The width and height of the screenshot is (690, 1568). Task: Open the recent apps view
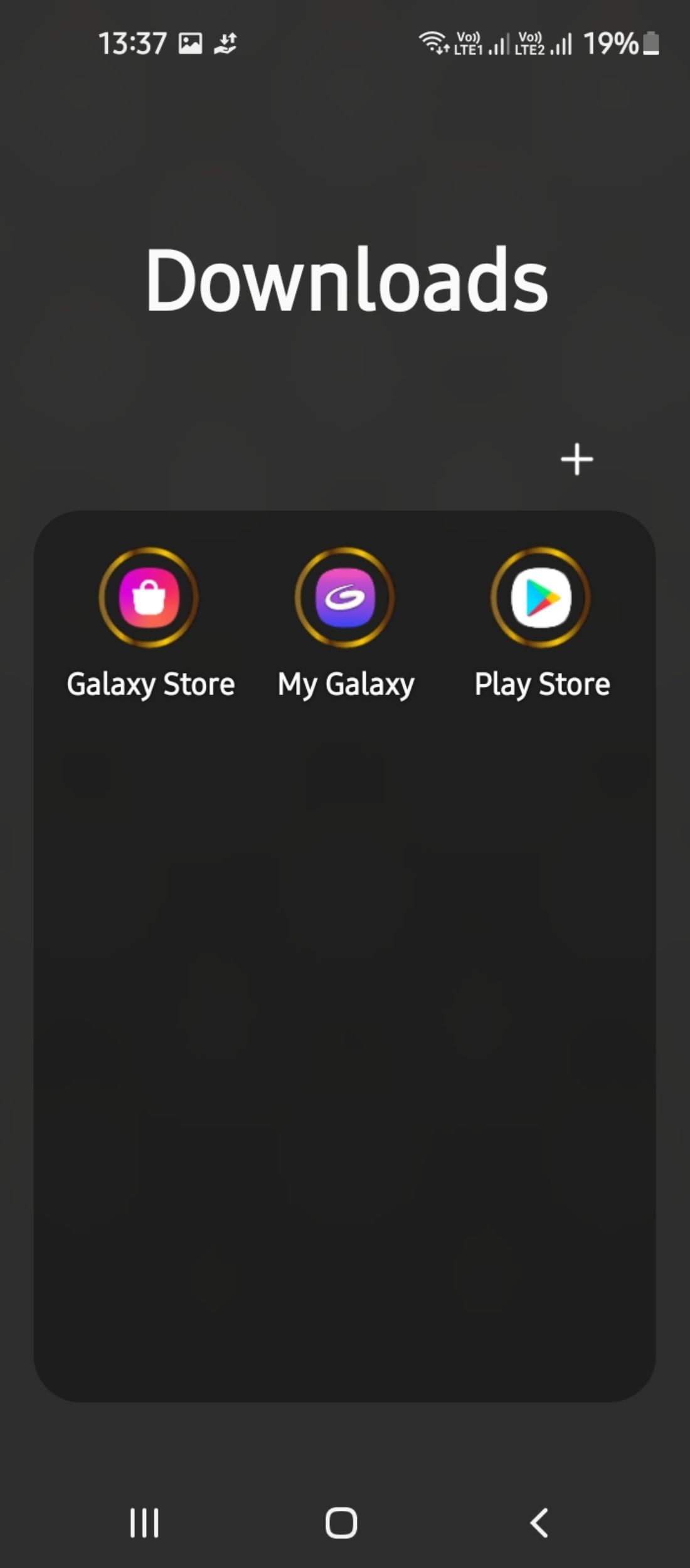point(144,1522)
